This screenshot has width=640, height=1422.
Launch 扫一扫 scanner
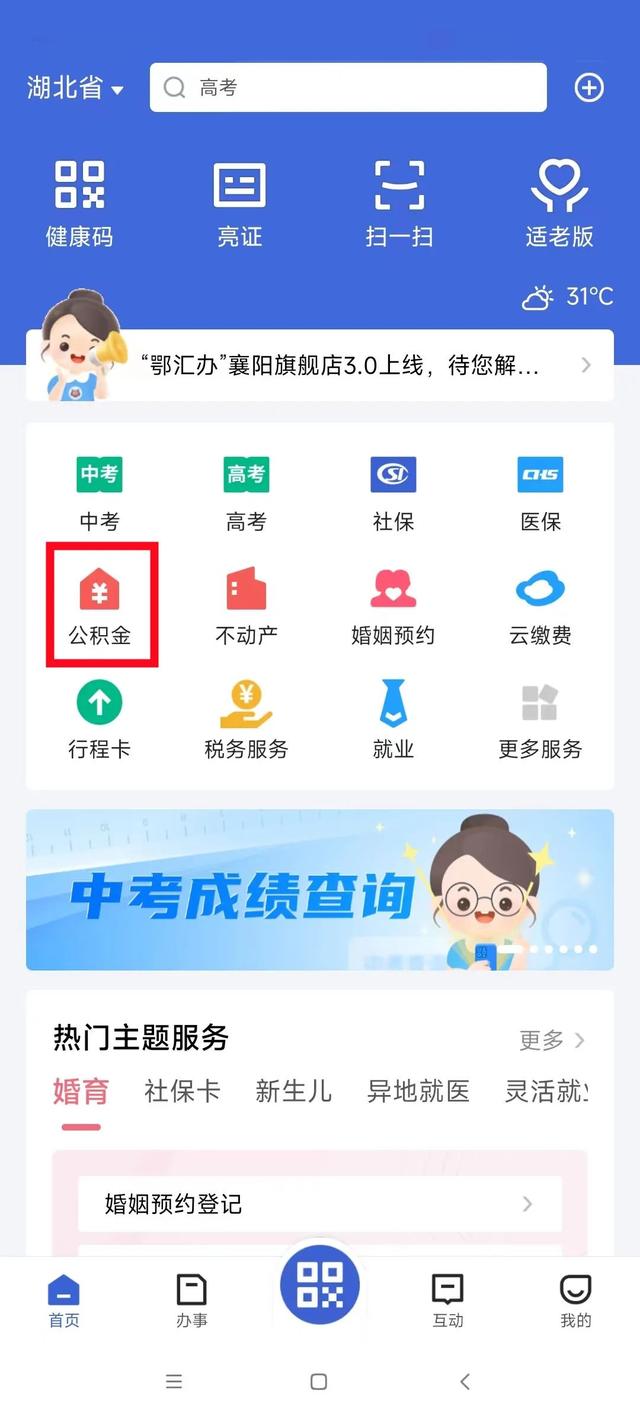399,204
